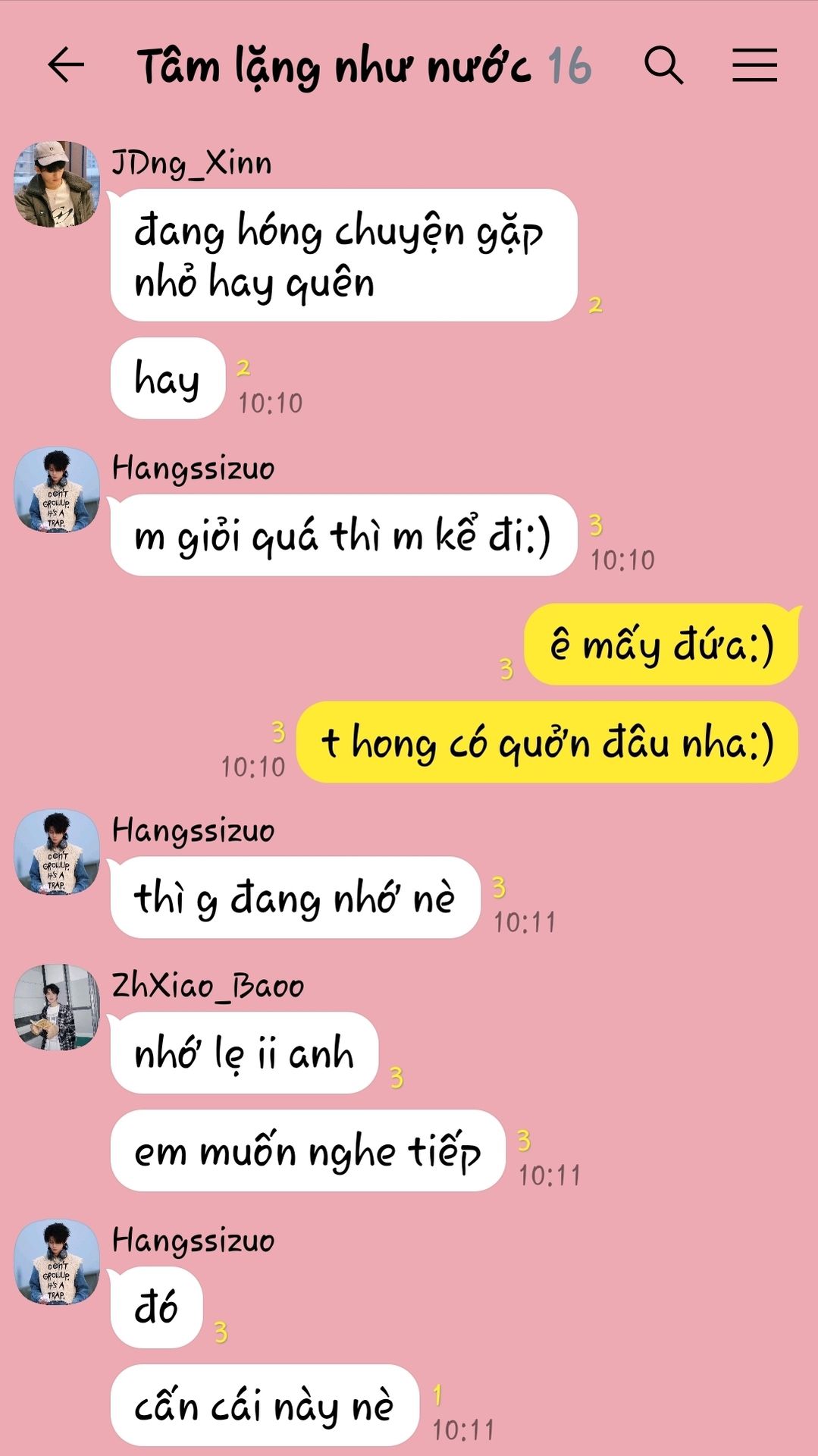Viewport: 818px width, 1456px height.
Task: Open the chat room hamburger menu
Action: 754,65
